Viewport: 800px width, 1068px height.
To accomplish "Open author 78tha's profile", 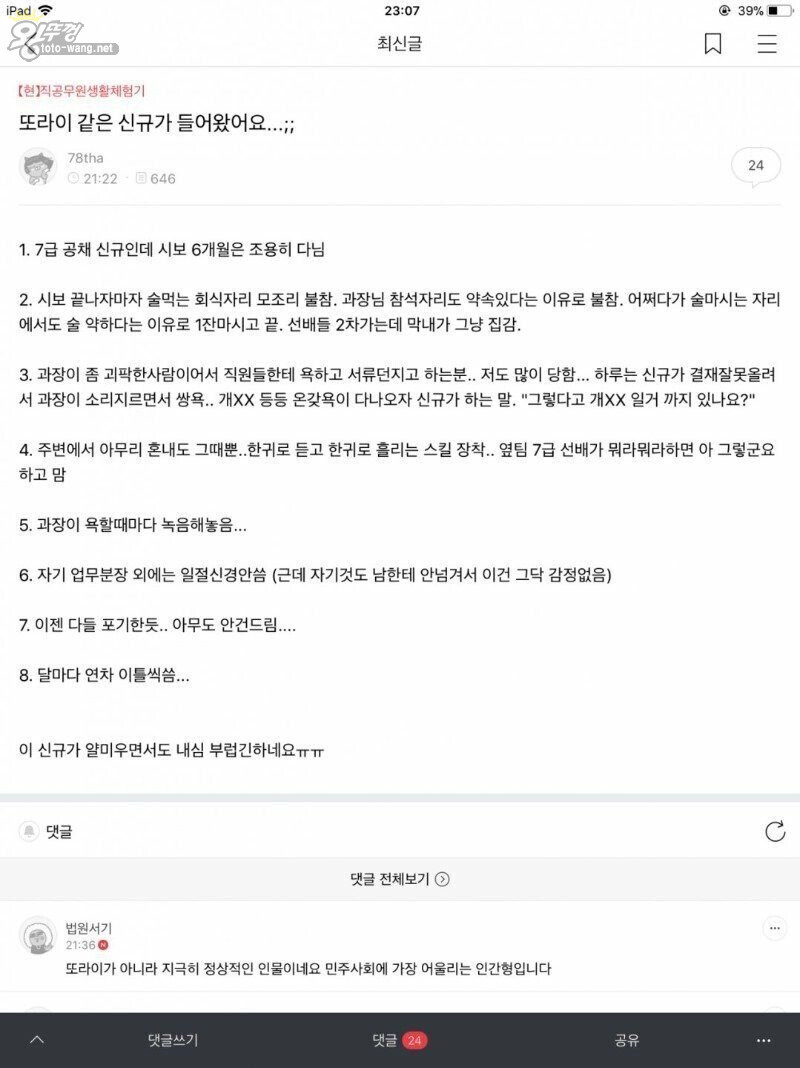I will click(84, 158).
